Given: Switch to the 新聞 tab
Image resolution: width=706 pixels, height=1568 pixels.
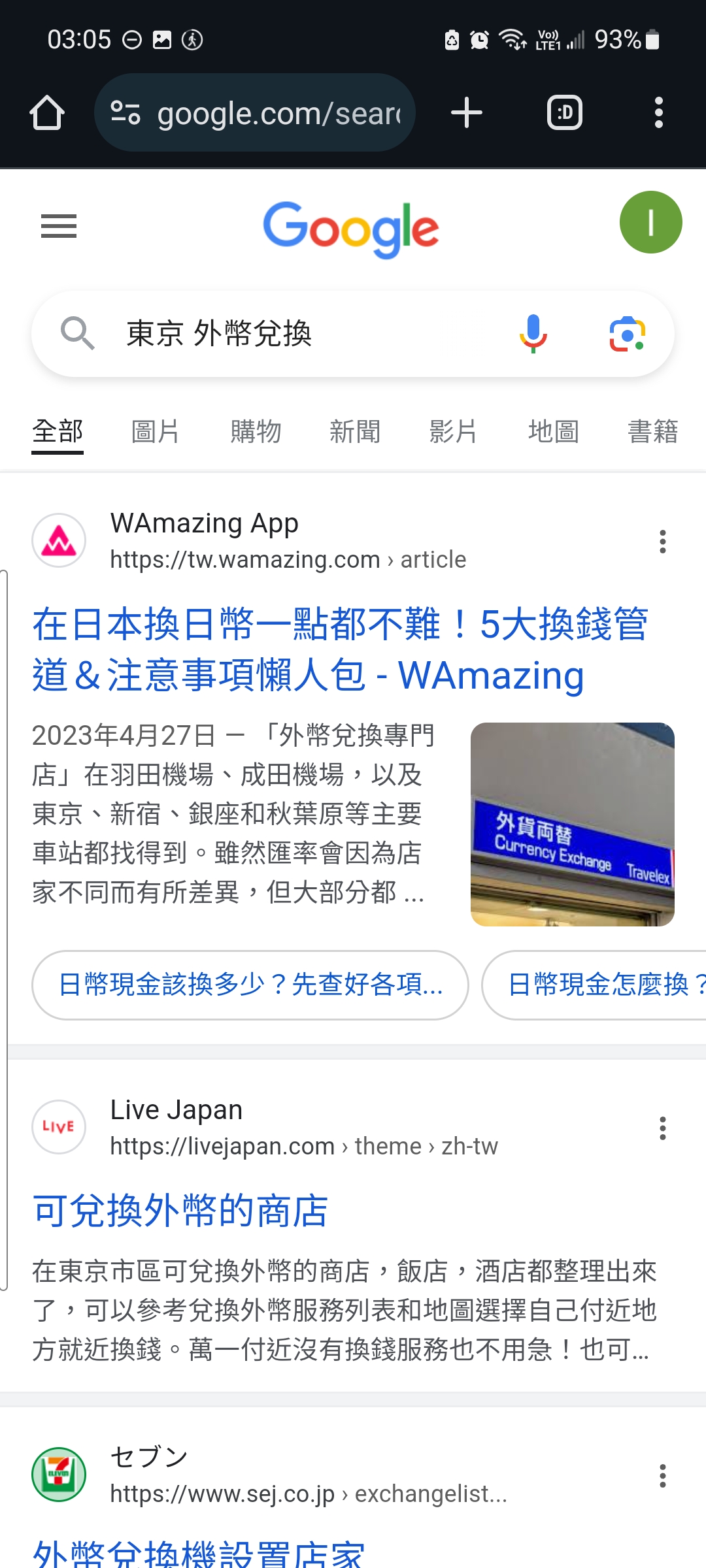Looking at the screenshot, I should 355,432.
